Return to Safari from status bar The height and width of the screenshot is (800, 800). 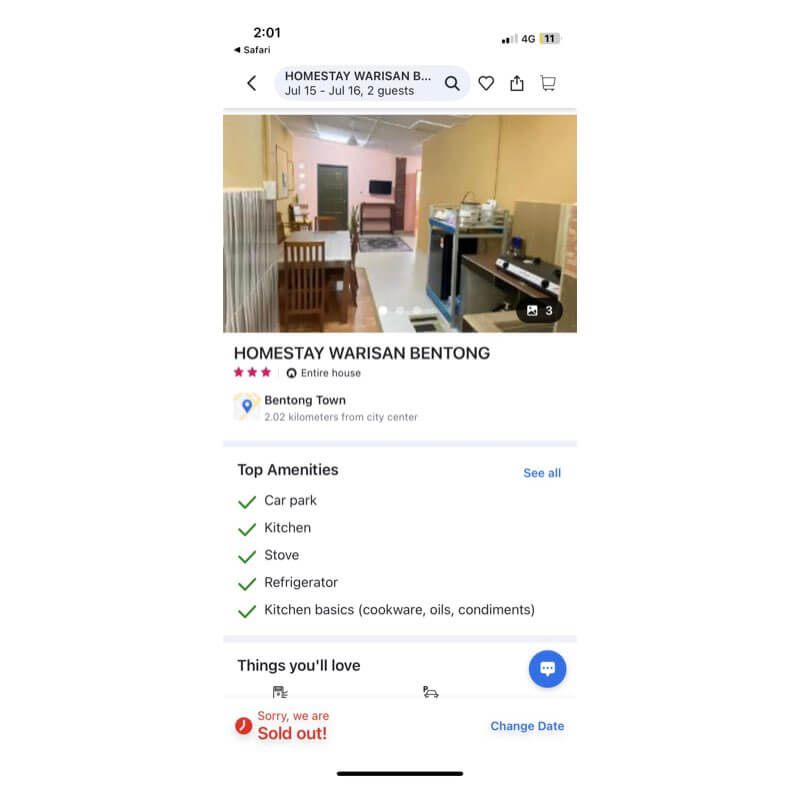pyautogui.click(x=252, y=50)
